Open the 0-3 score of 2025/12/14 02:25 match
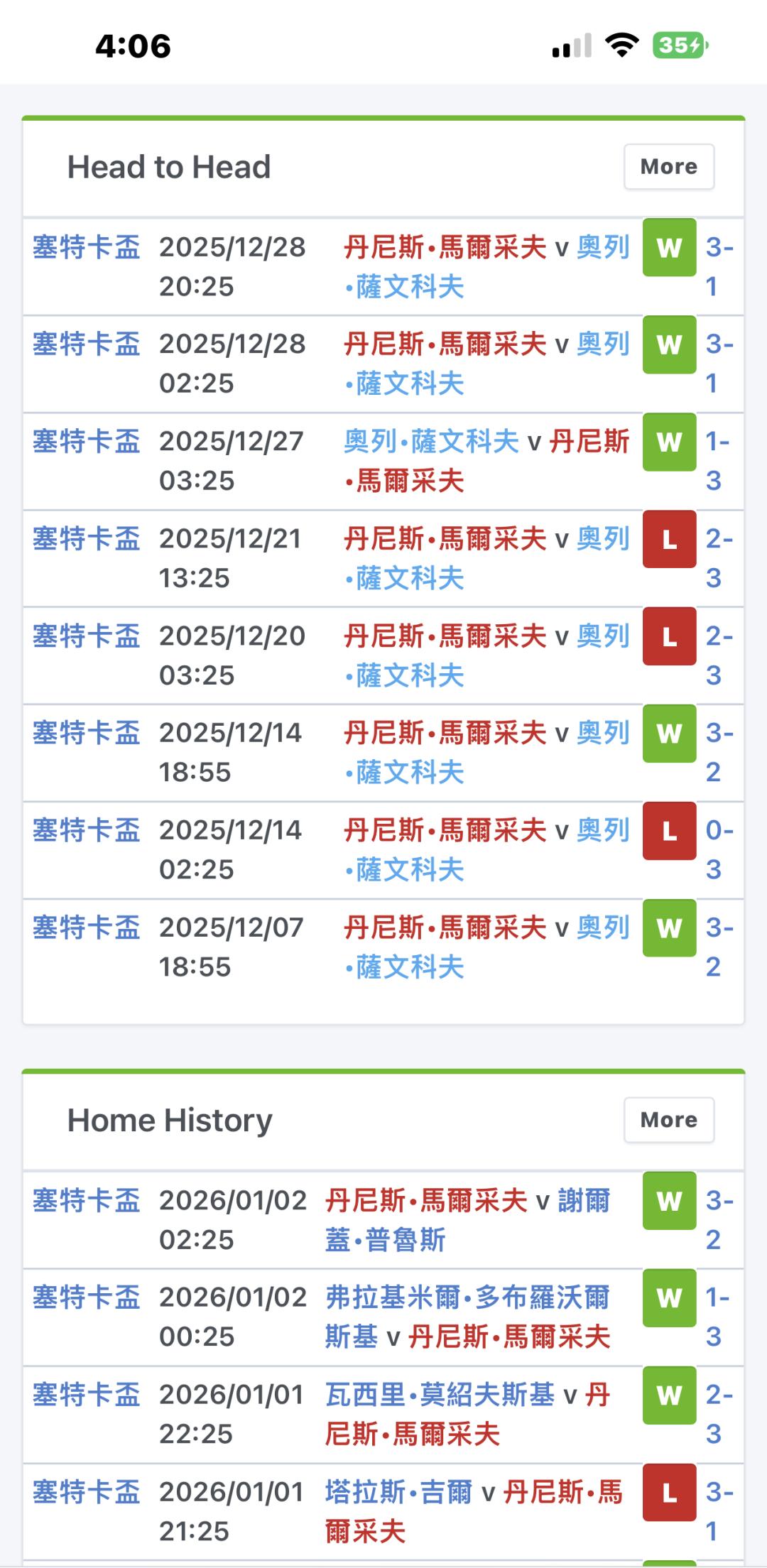The image size is (767, 1568). pyautogui.click(x=719, y=849)
